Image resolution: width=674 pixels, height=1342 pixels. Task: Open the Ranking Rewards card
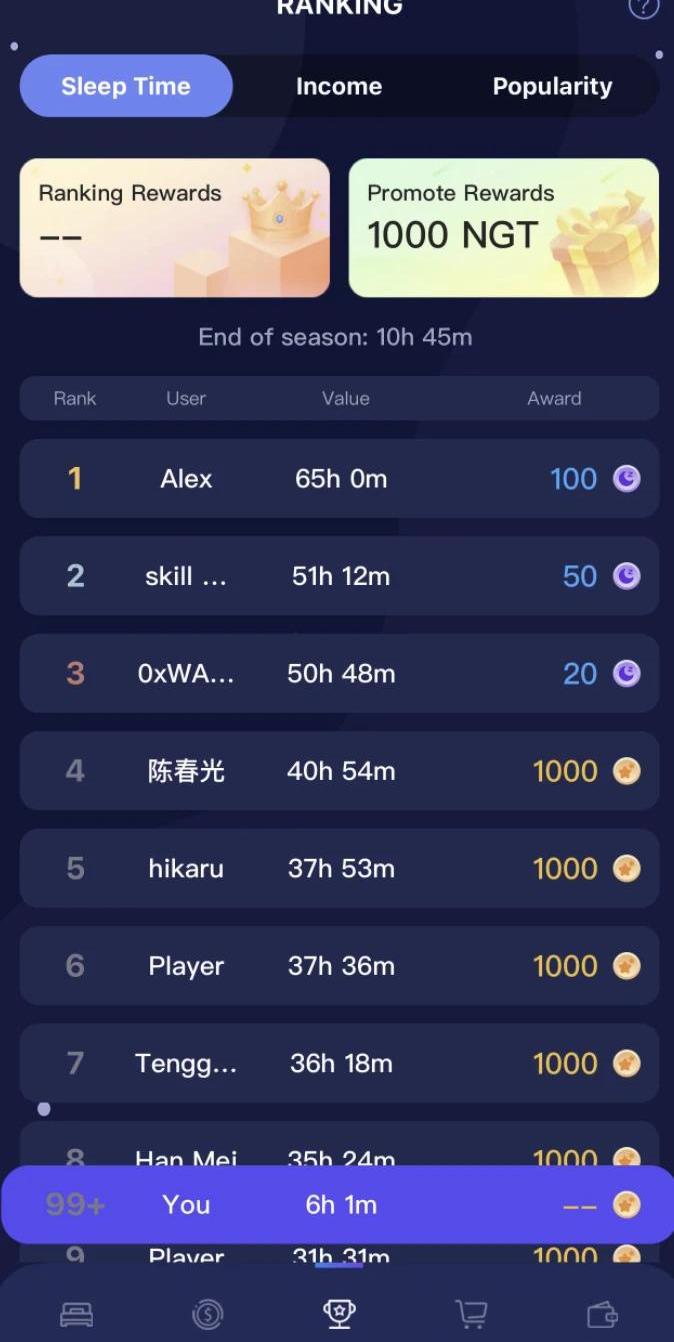pyautogui.click(x=175, y=228)
